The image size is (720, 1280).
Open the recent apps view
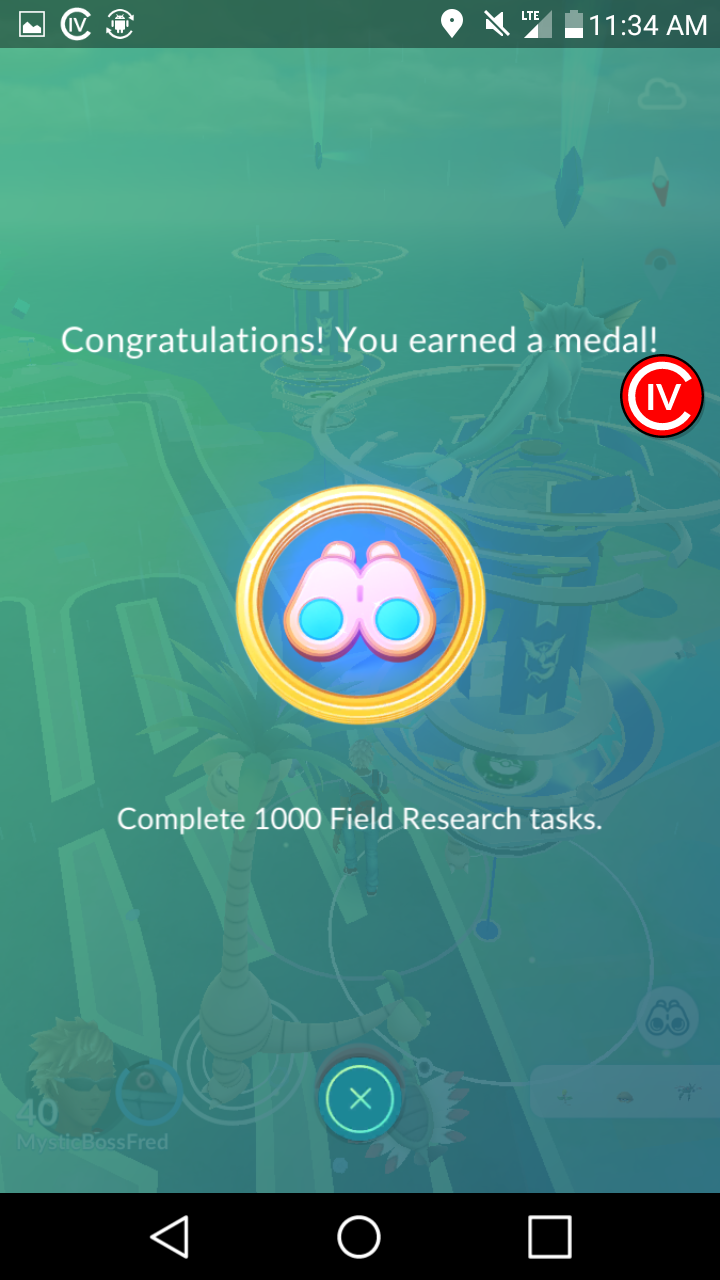click(549, 1237)
